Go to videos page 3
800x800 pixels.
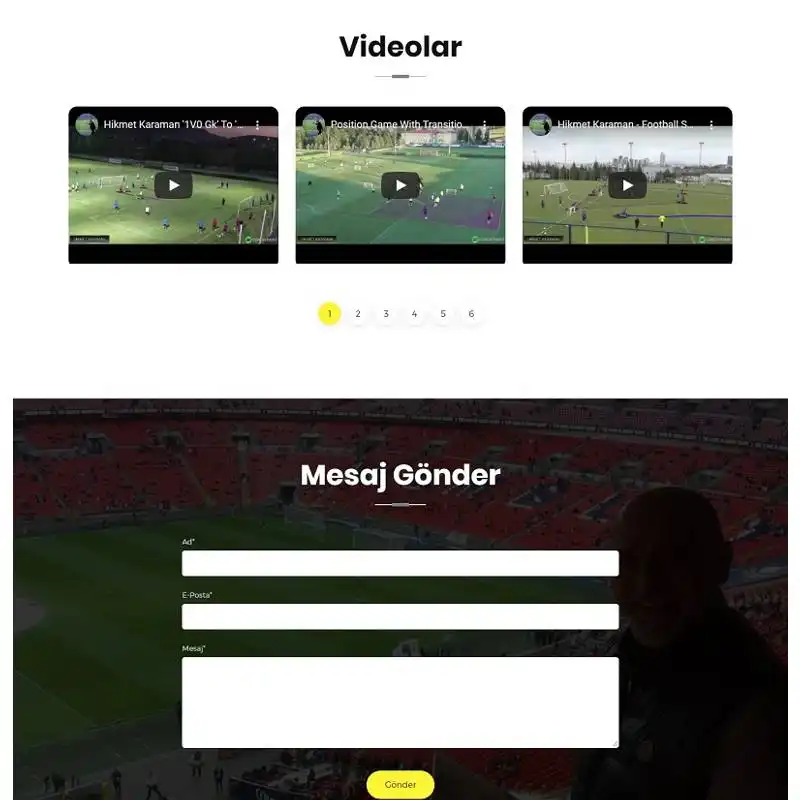[386, 314]
